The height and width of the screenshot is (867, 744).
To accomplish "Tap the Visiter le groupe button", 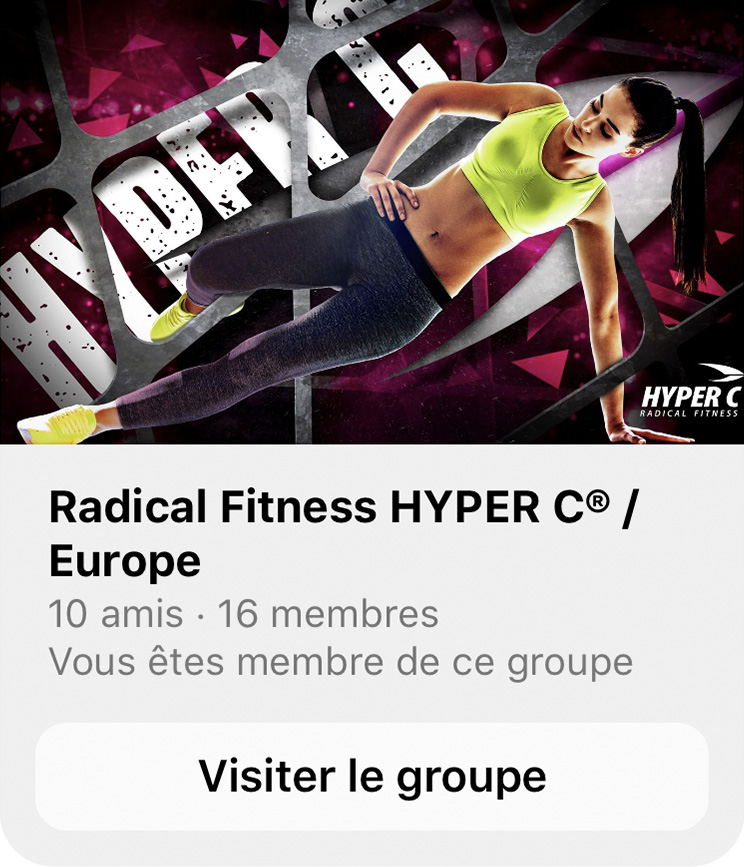I will click(372, 776).
